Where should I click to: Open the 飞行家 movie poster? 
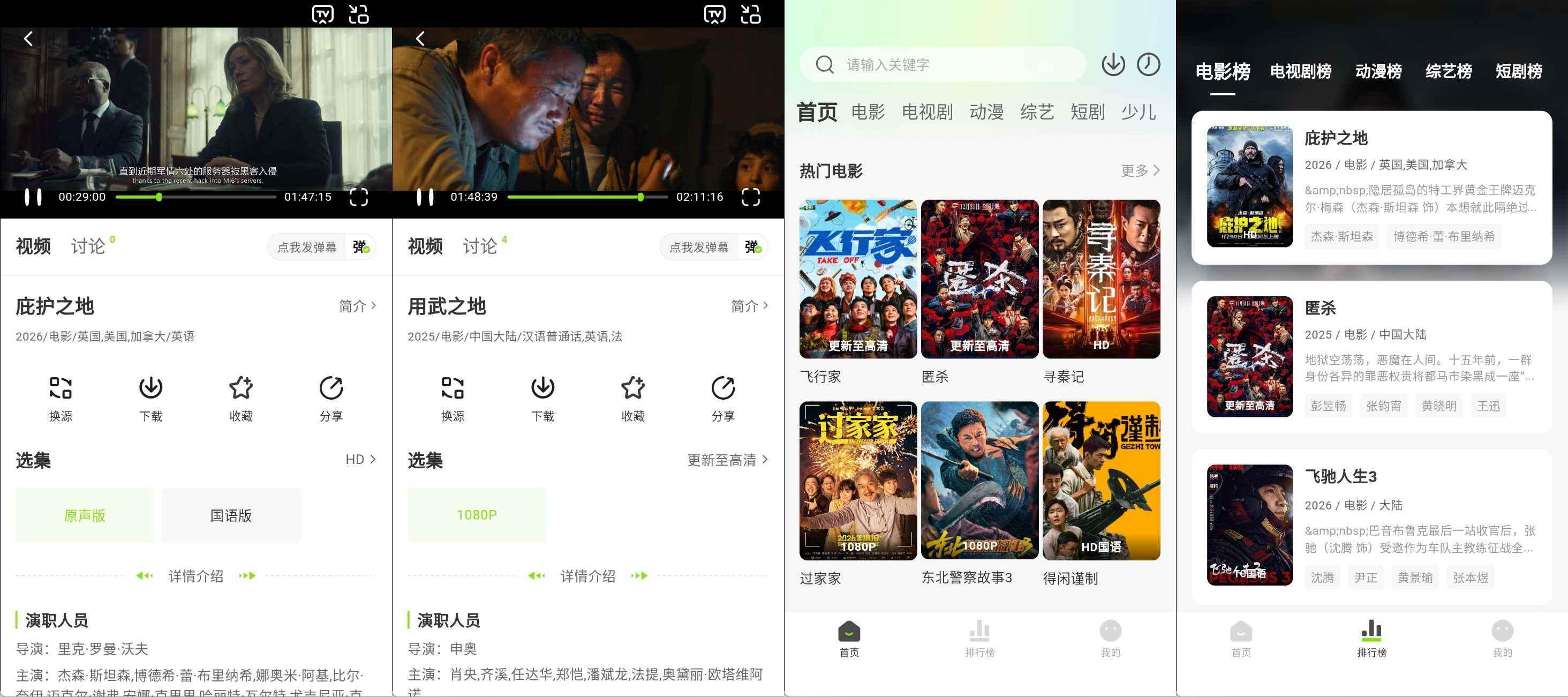[x=858, y=280]
